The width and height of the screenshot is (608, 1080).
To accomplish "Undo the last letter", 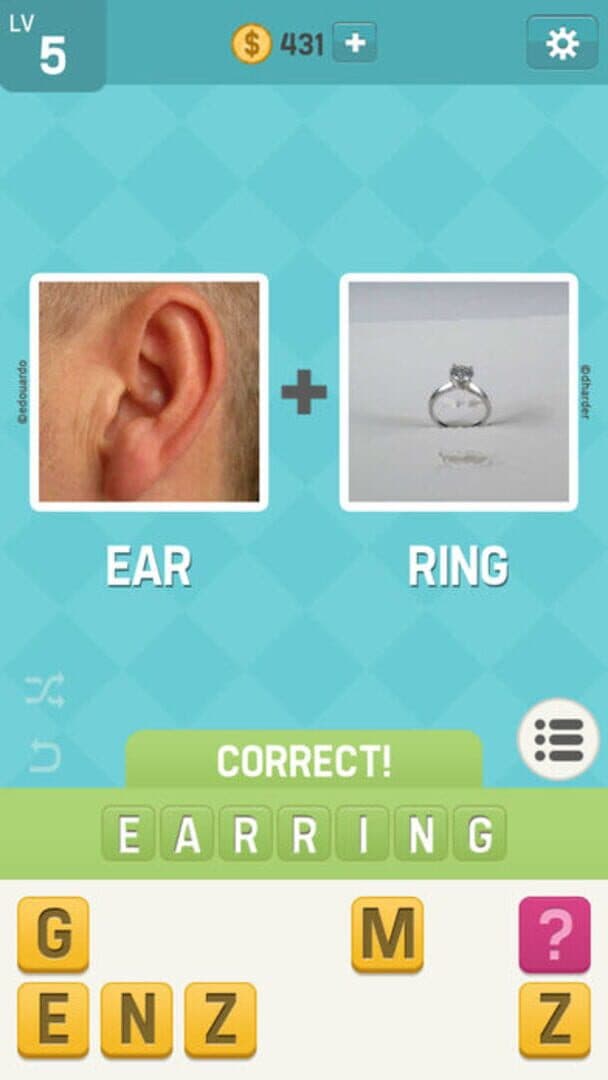I will (45, 756).
